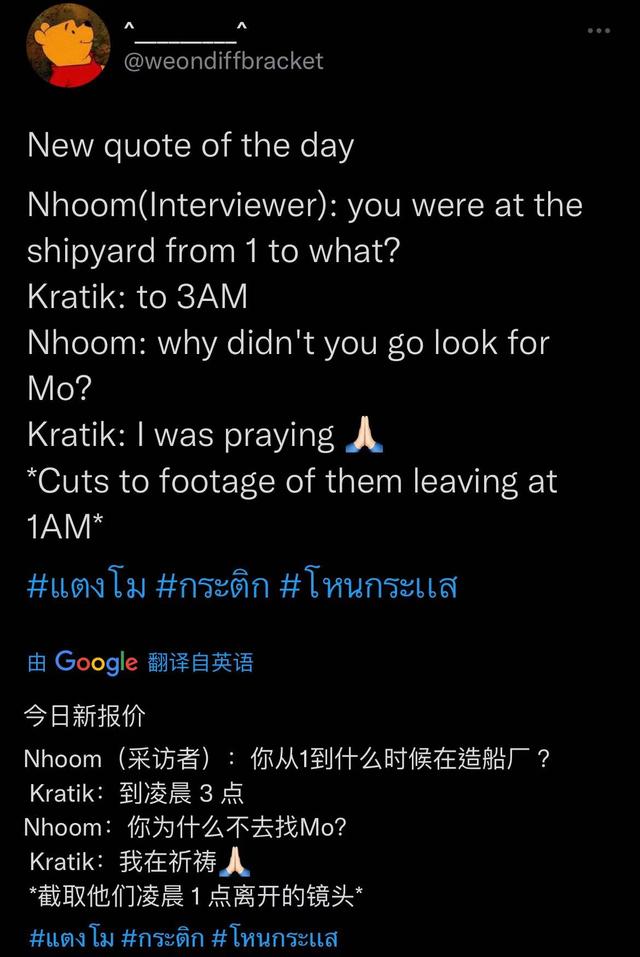The image size is (640, 957).
Task: Open hashtag #โหนกระแส in the original tweet
Action: 368,586
